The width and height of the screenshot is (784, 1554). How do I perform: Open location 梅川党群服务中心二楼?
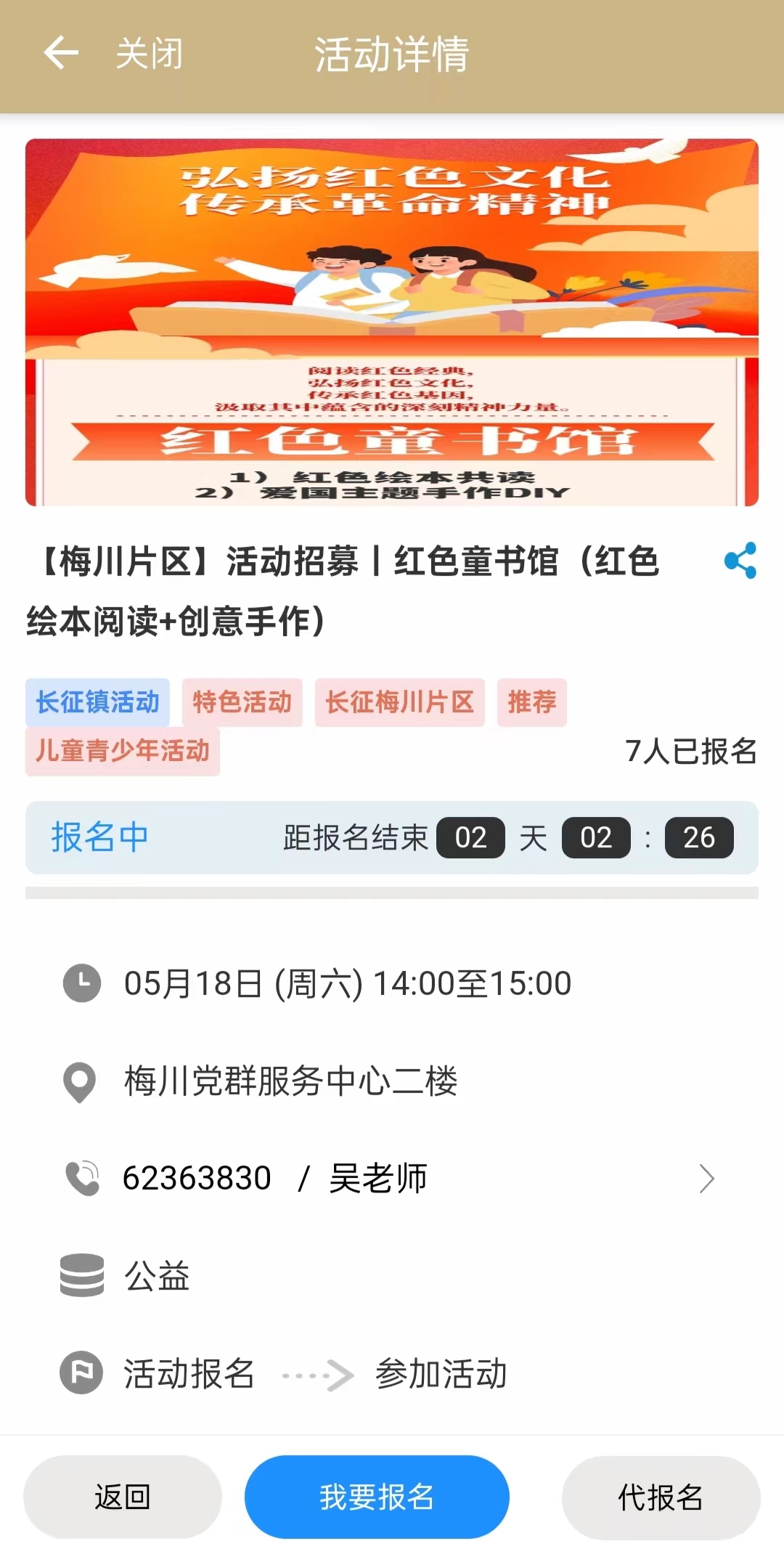coord(290,1081)
